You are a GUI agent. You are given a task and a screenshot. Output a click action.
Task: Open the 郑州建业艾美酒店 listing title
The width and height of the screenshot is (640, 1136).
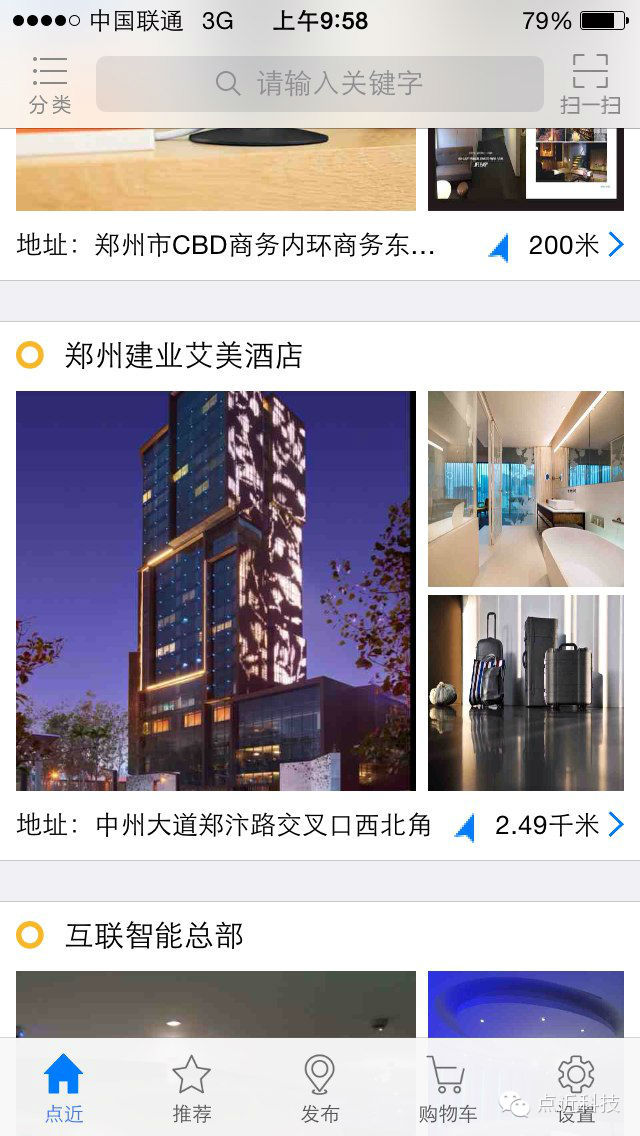tap(184, 356)
